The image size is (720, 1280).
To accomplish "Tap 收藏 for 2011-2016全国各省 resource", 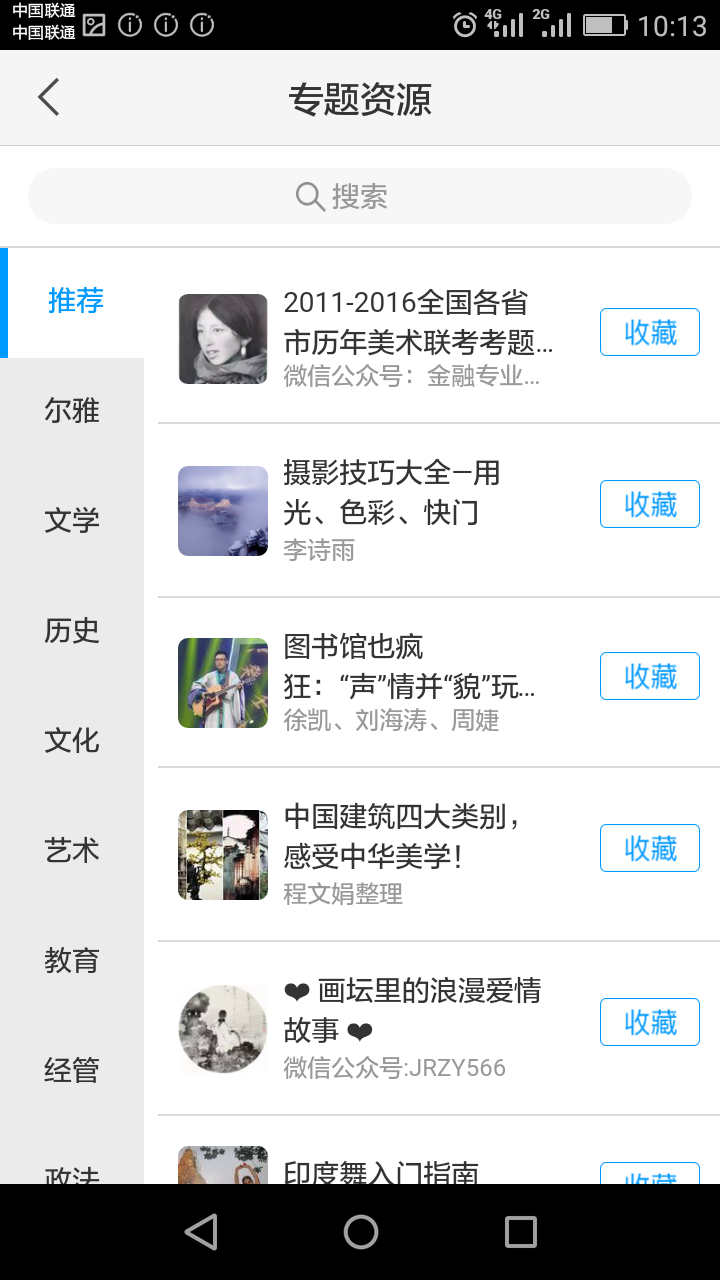I will pos(649,332).
